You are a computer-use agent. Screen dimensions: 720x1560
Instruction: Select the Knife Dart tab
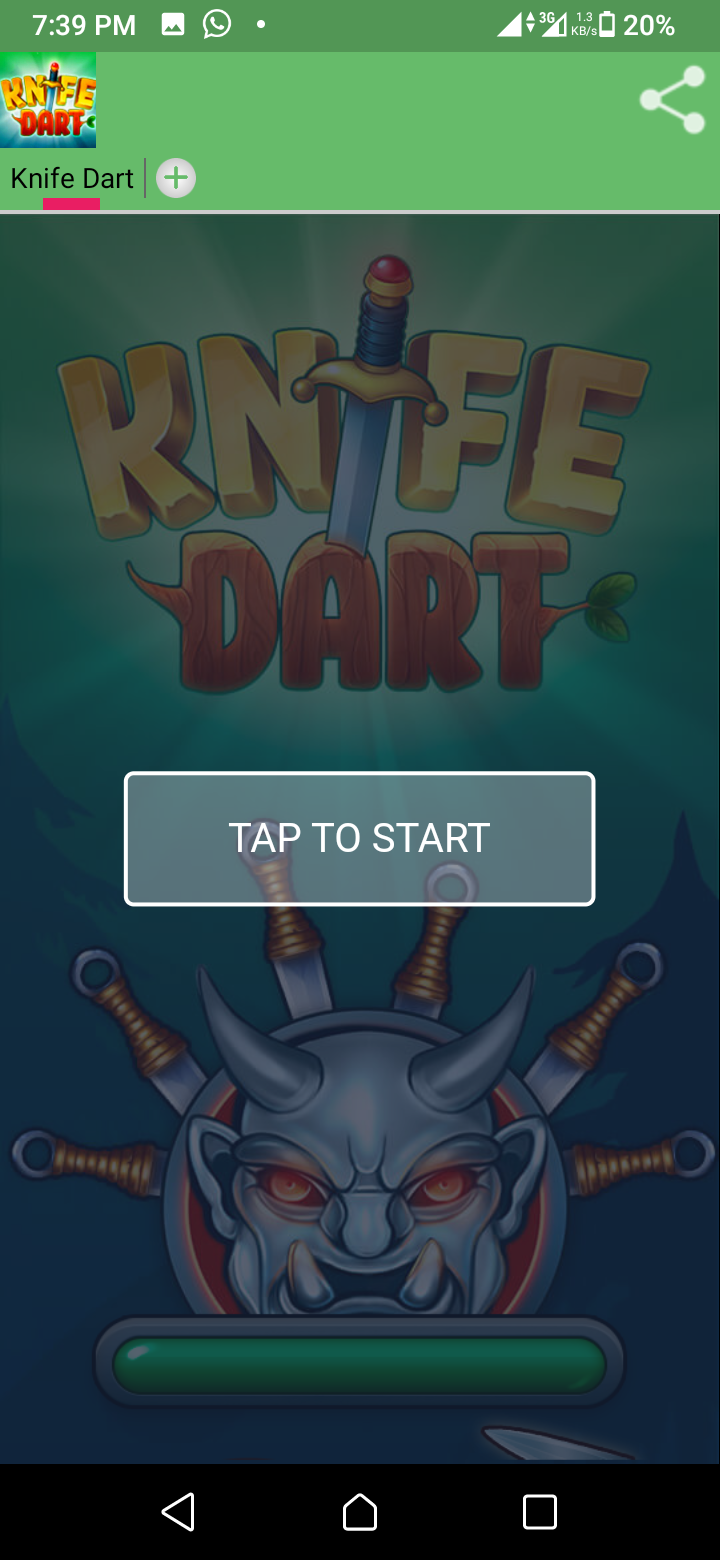(72, 179)
